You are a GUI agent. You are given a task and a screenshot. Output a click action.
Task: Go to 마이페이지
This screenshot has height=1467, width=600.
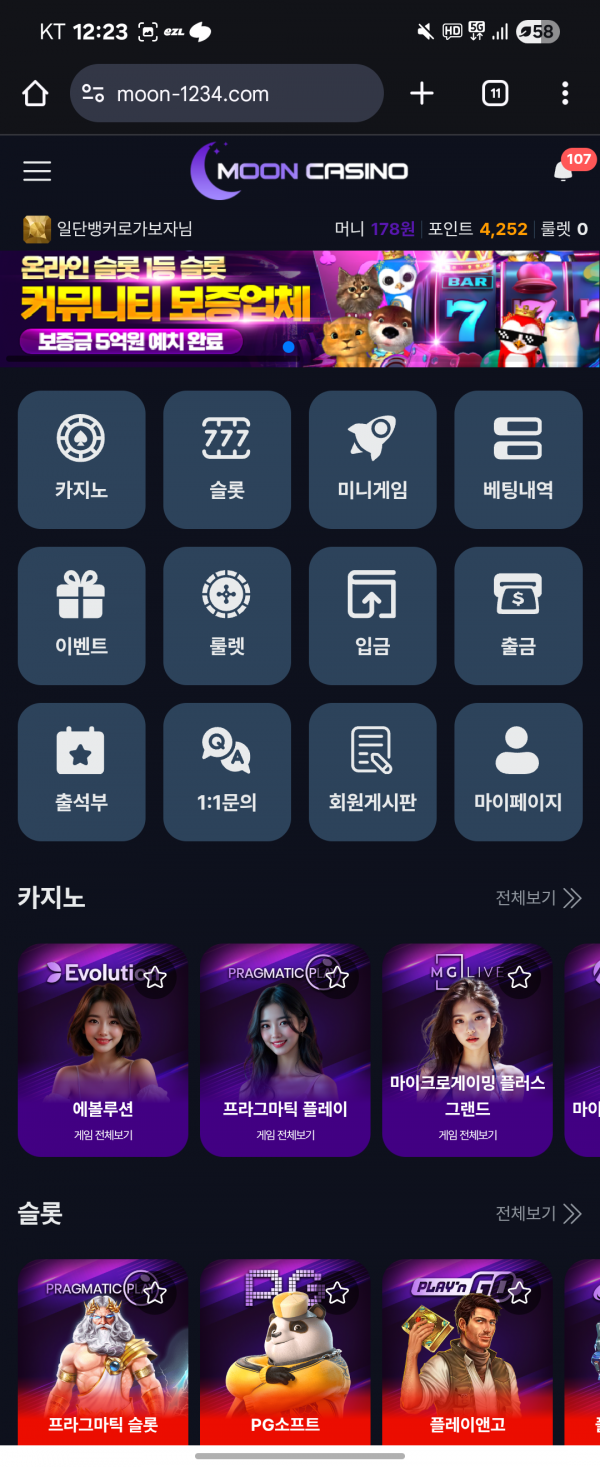518,771
